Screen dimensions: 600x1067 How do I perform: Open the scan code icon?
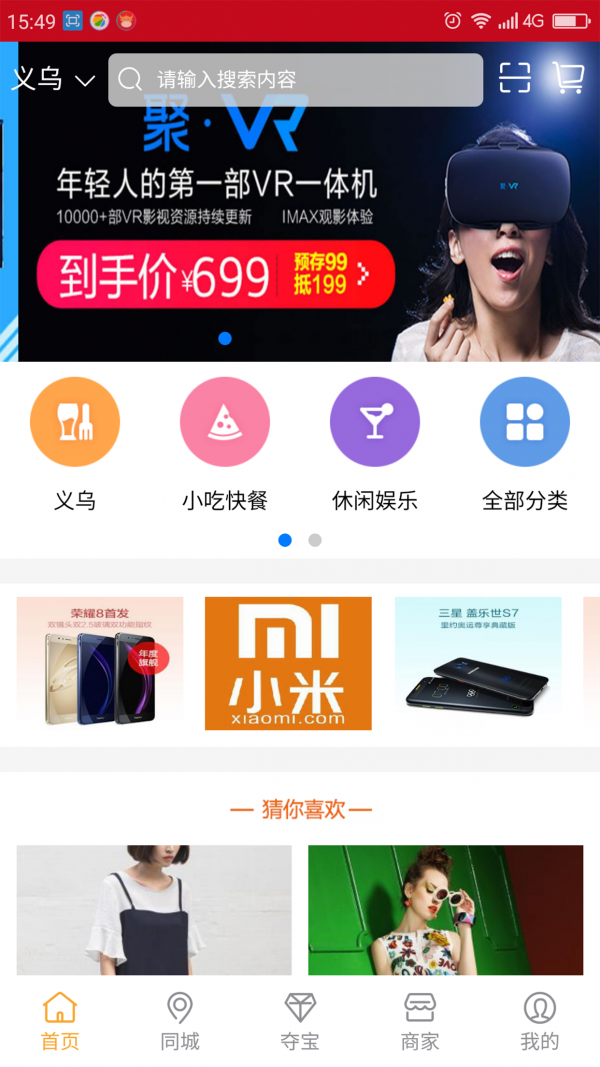coord(515,78)
